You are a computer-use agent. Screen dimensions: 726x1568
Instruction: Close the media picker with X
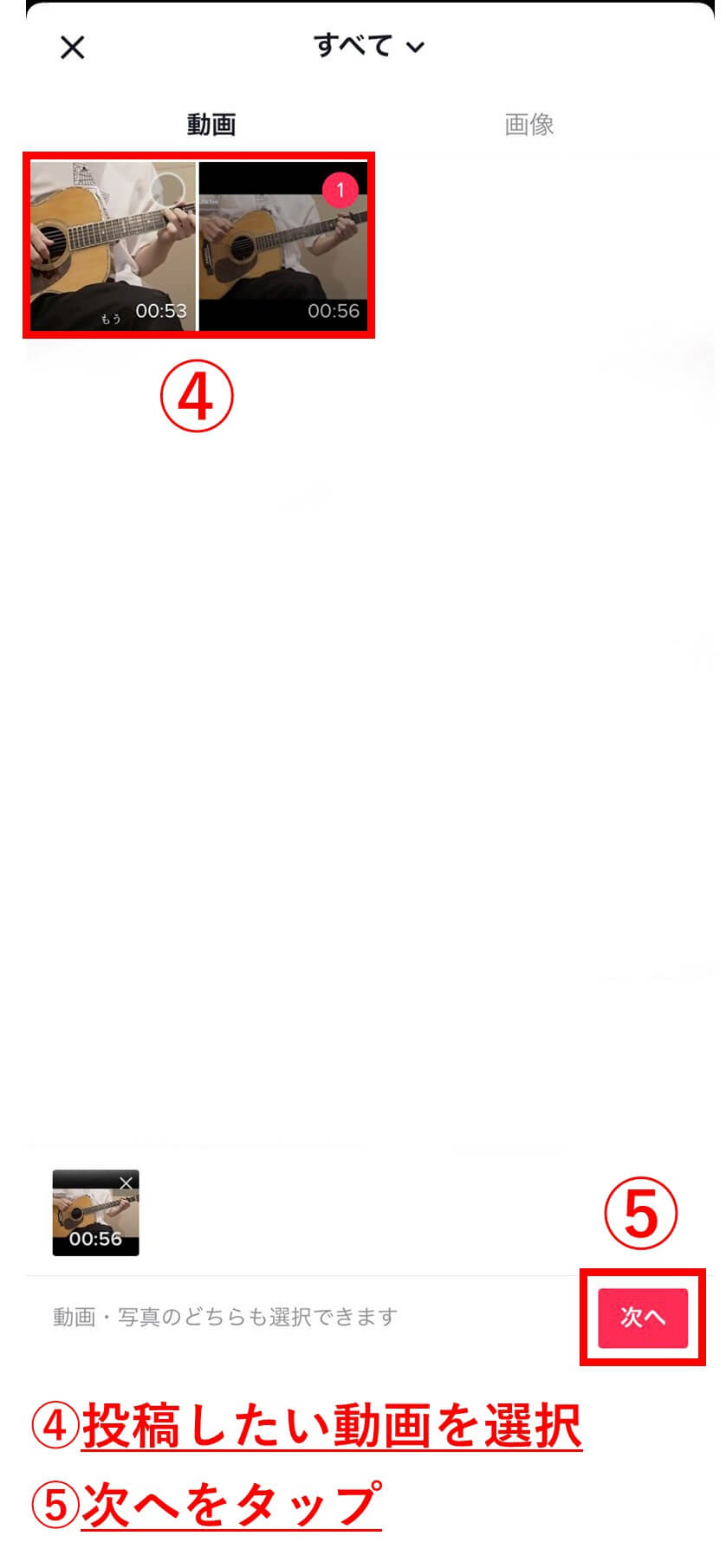pyautogui.click(x=73, y=48)
